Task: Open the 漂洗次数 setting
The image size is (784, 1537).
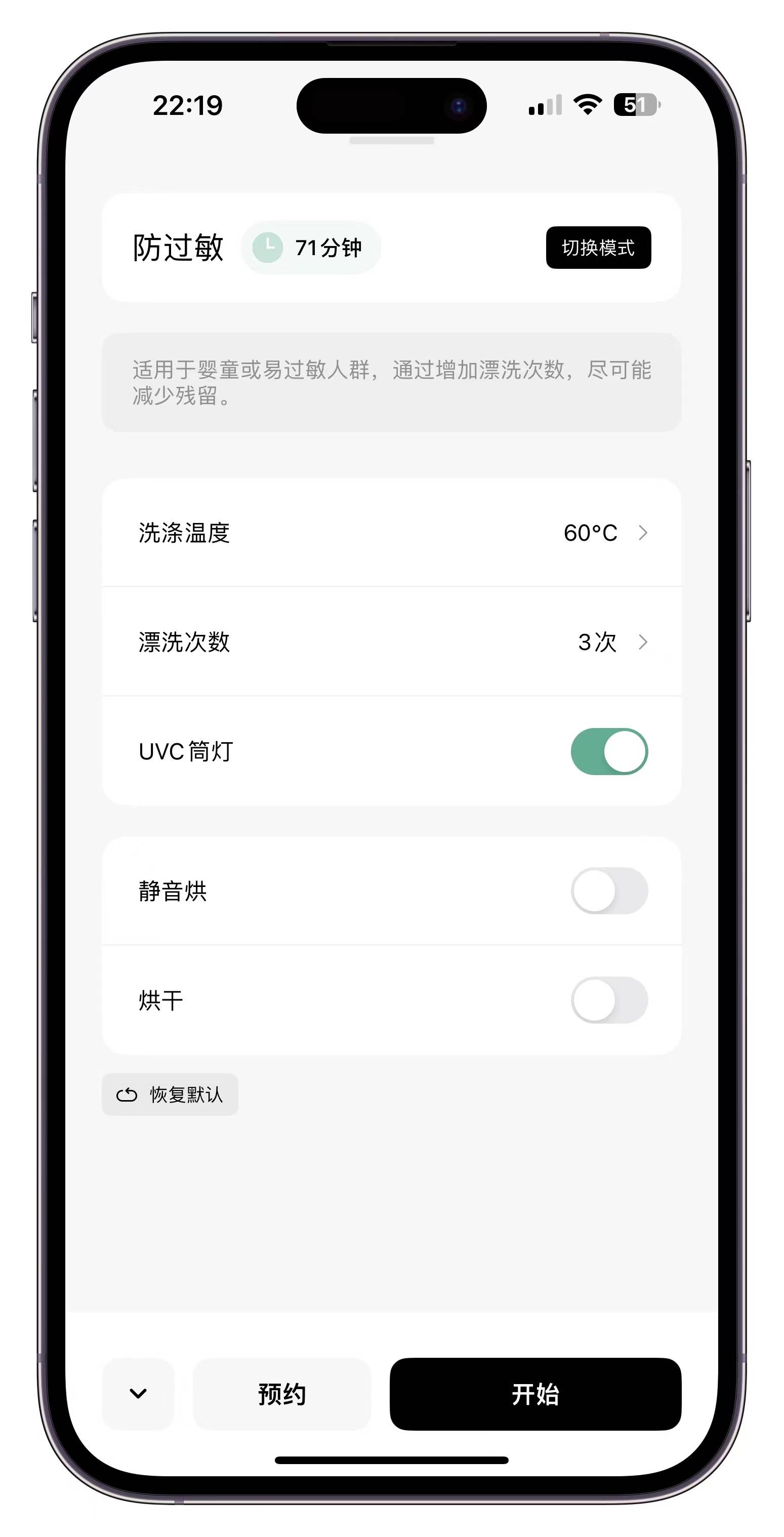Action: (x=391, y=642)
